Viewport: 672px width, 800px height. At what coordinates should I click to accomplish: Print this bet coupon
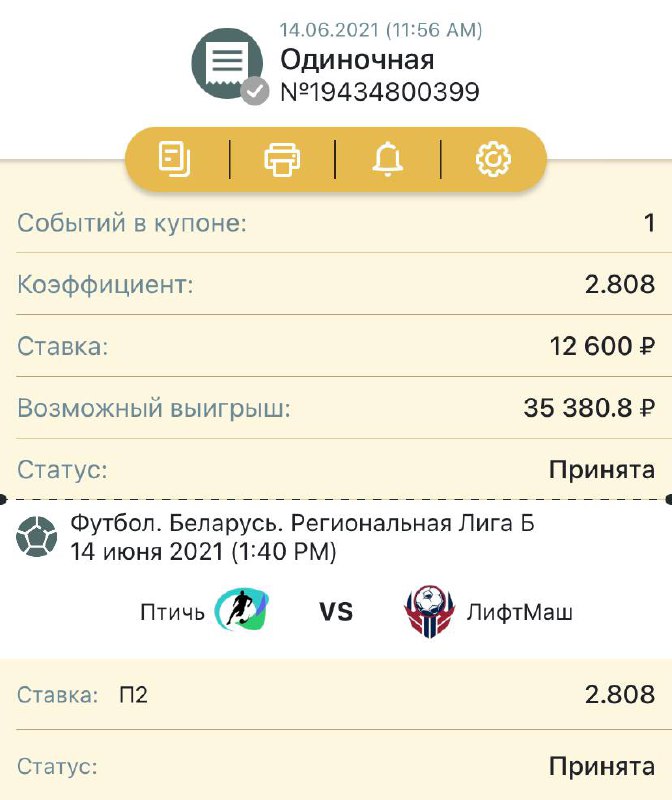[x=282, y=160]
